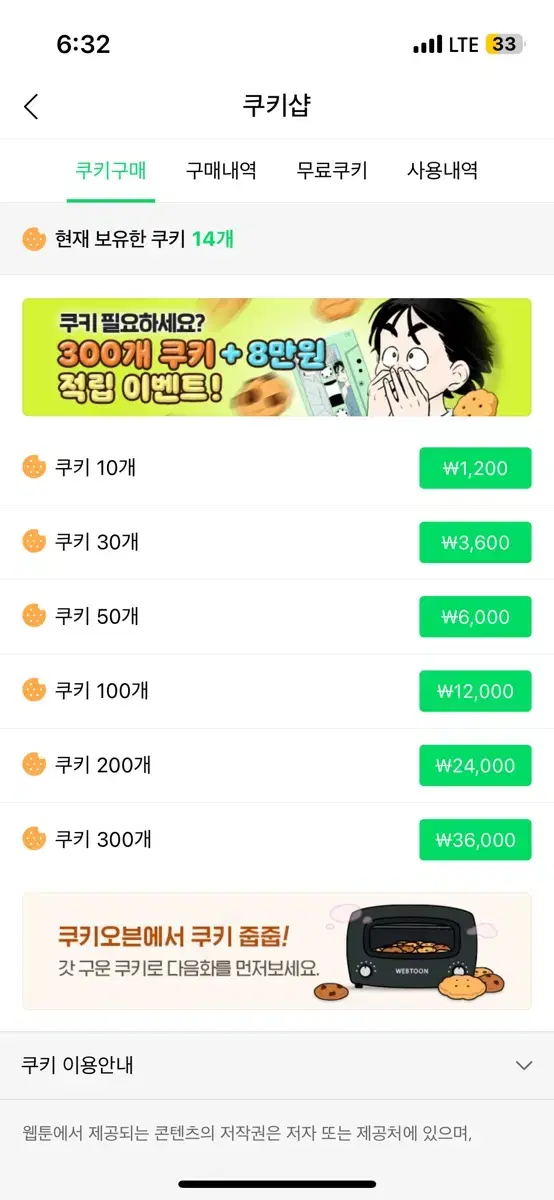The height and width of the screenshot is (1200, 554).
Task: Tap the ₩36,000 button for 300 cookies
Action: (475, 840)
